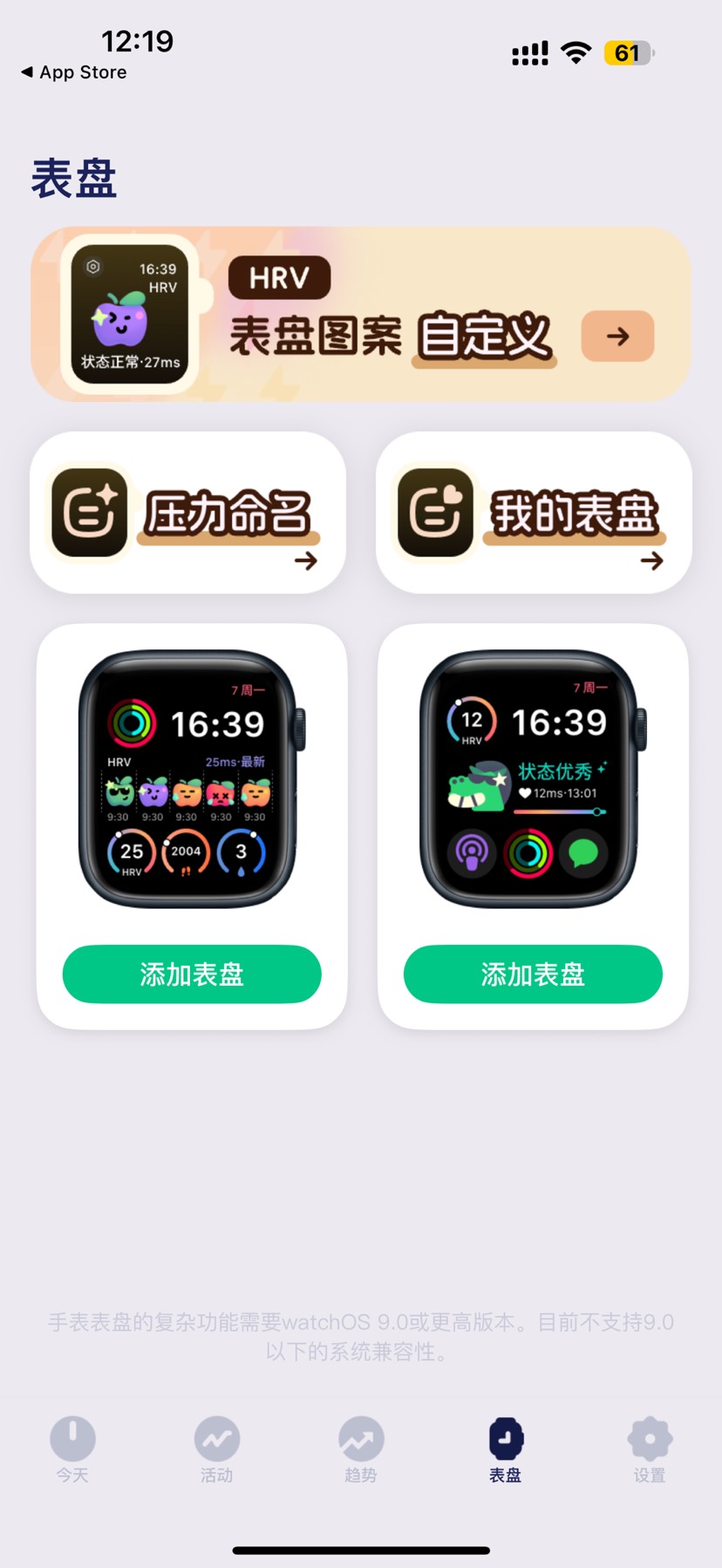Select the 表盘 tab
Screen dimensions: 722x1568
(505, 1449)
